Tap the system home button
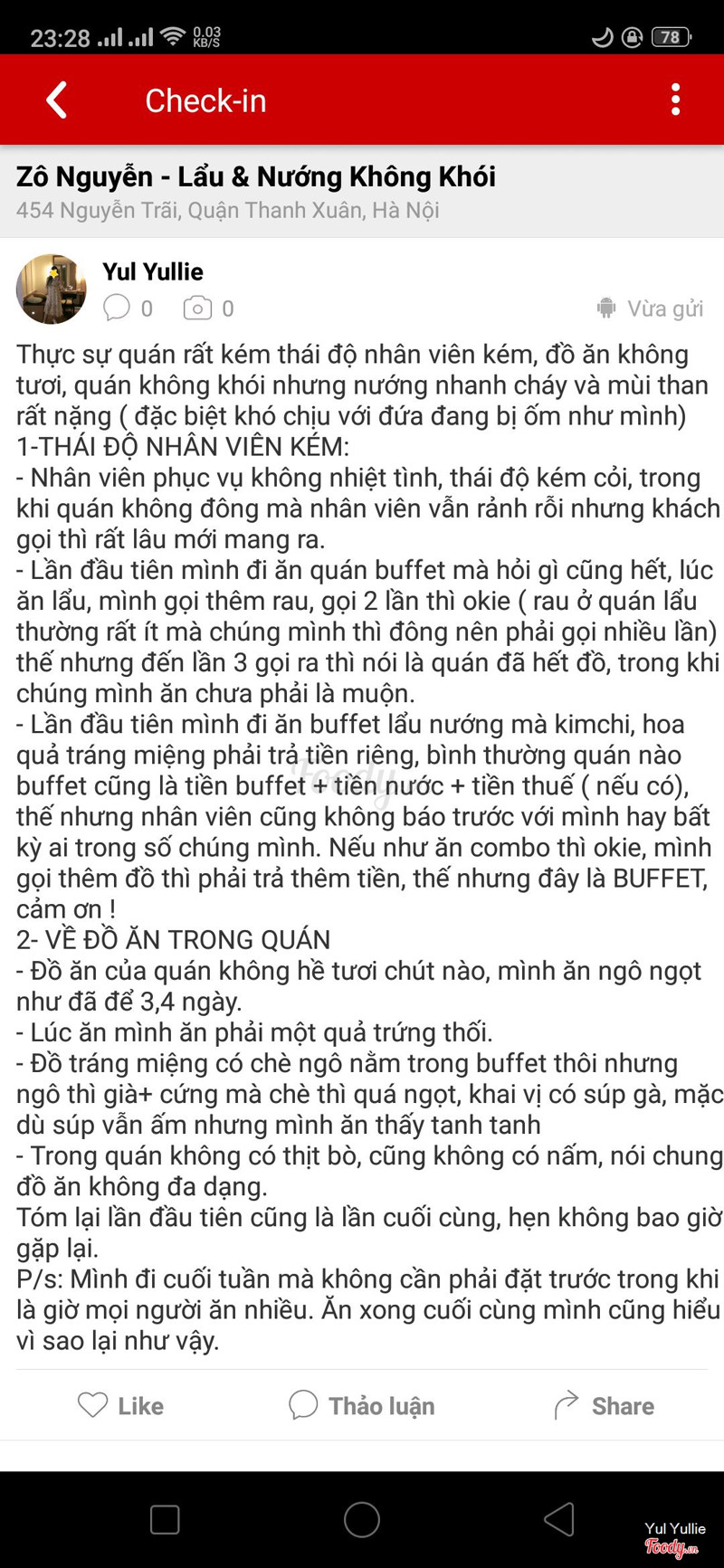The width and height of the screenshot is (724, 1568). point(362,1519)
